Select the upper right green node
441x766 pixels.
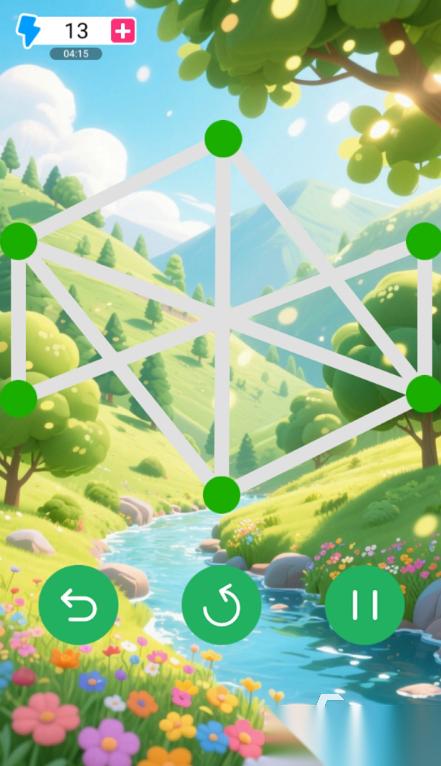pyautogui.click(x=424, y=241)
